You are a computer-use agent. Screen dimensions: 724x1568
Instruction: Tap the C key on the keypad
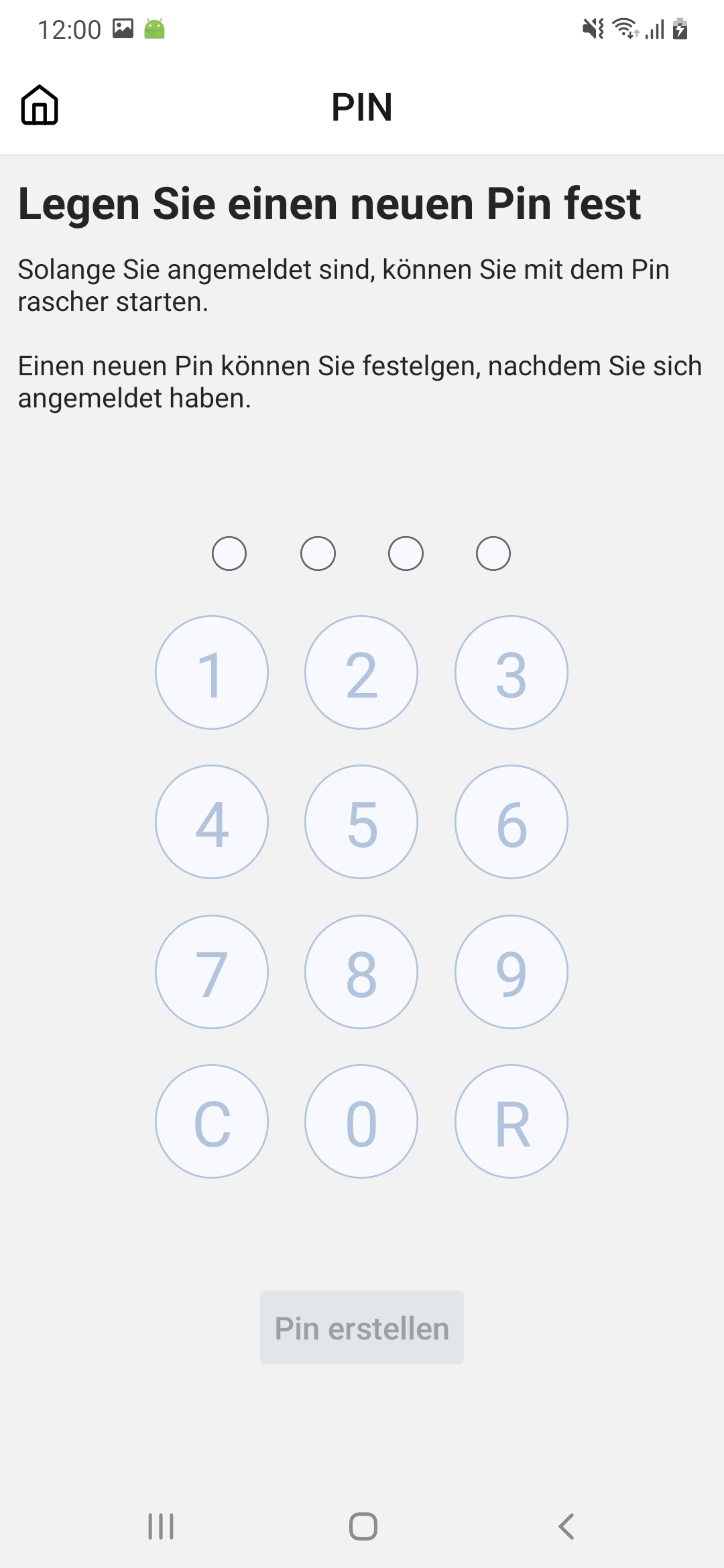click(x=212, y=1122)
